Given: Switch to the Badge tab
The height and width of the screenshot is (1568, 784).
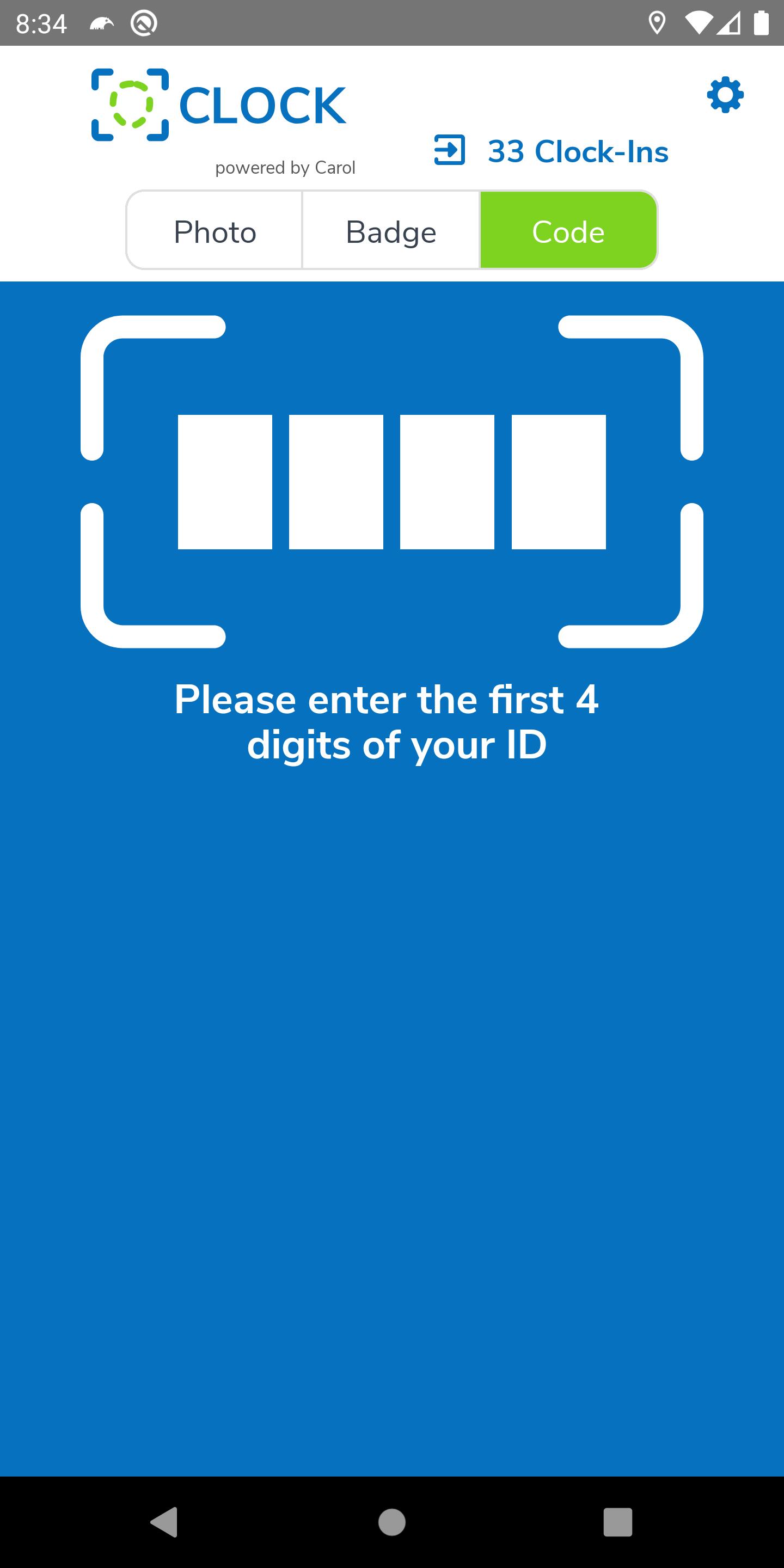Looking at the screenshot, I should (391, 230).
